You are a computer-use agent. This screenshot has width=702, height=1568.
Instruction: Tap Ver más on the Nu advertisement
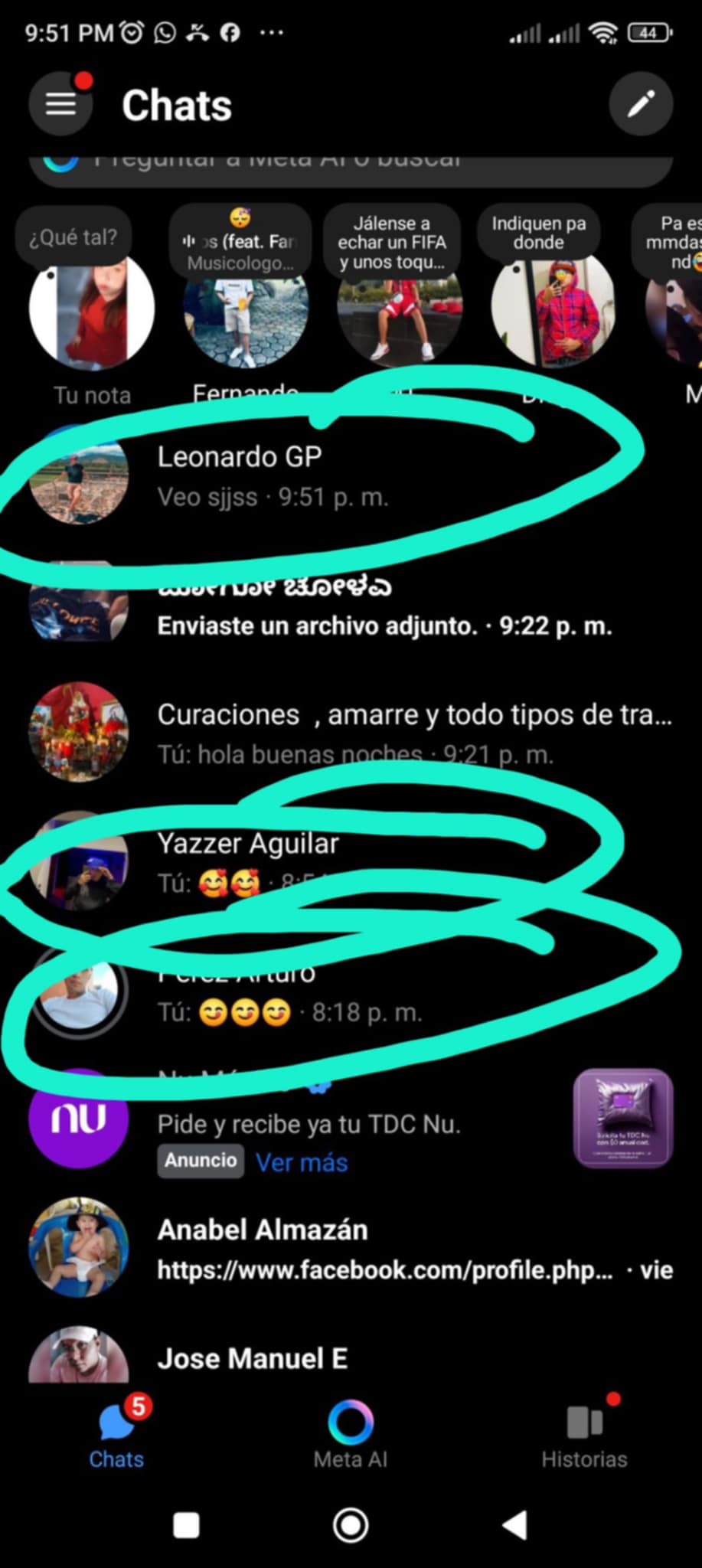(302, 1162)
